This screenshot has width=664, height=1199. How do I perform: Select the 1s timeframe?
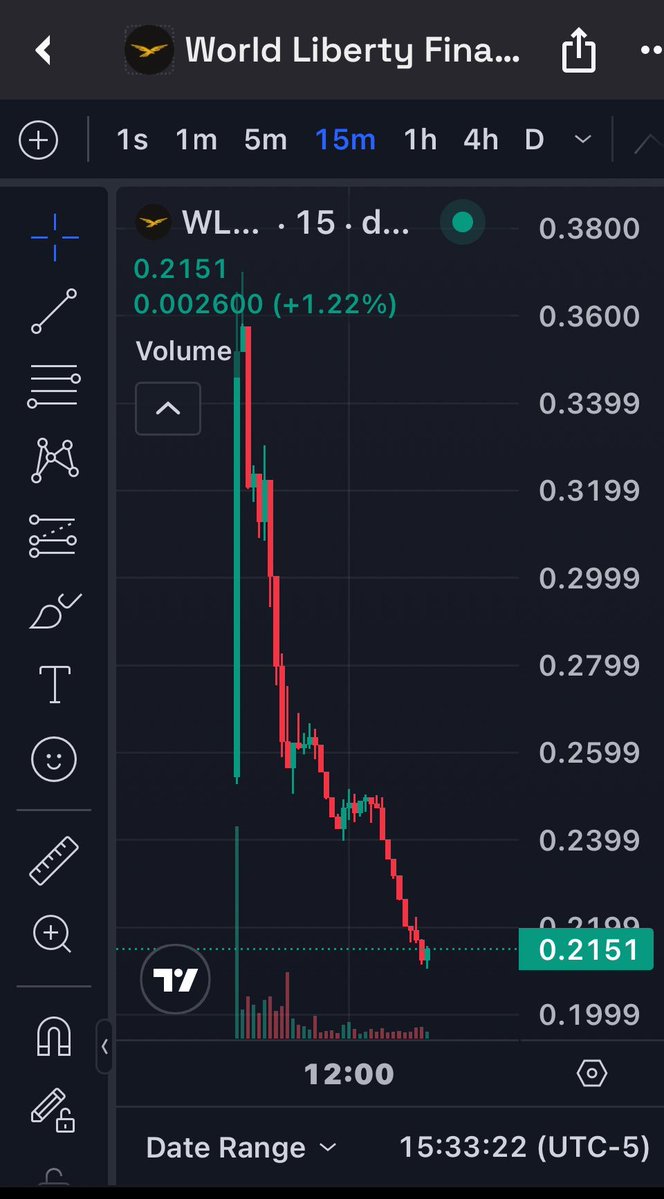(132, 140)
